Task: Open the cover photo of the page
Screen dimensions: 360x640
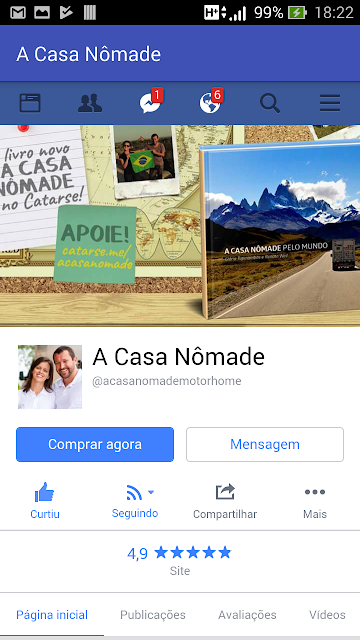Action: tap(180, 225)
